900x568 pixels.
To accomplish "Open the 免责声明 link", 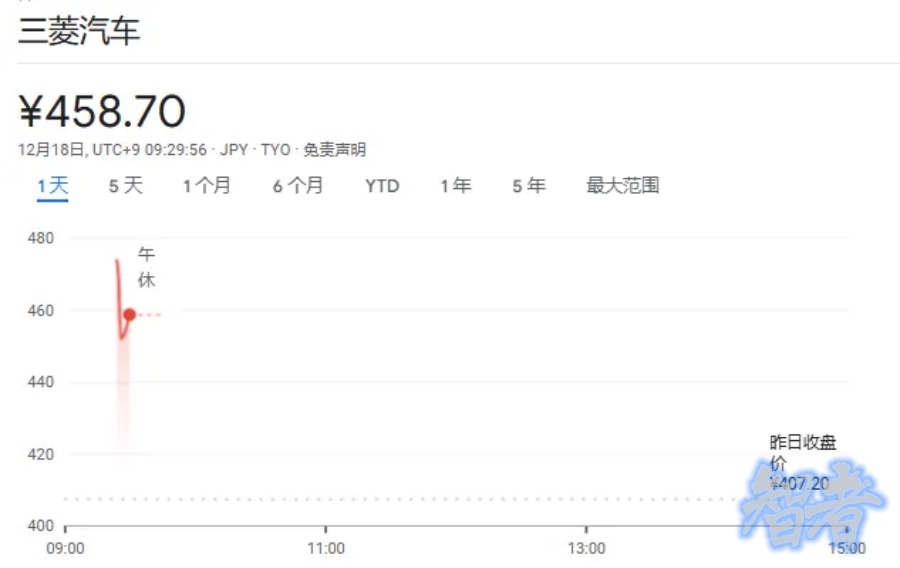I will (335, 150).
